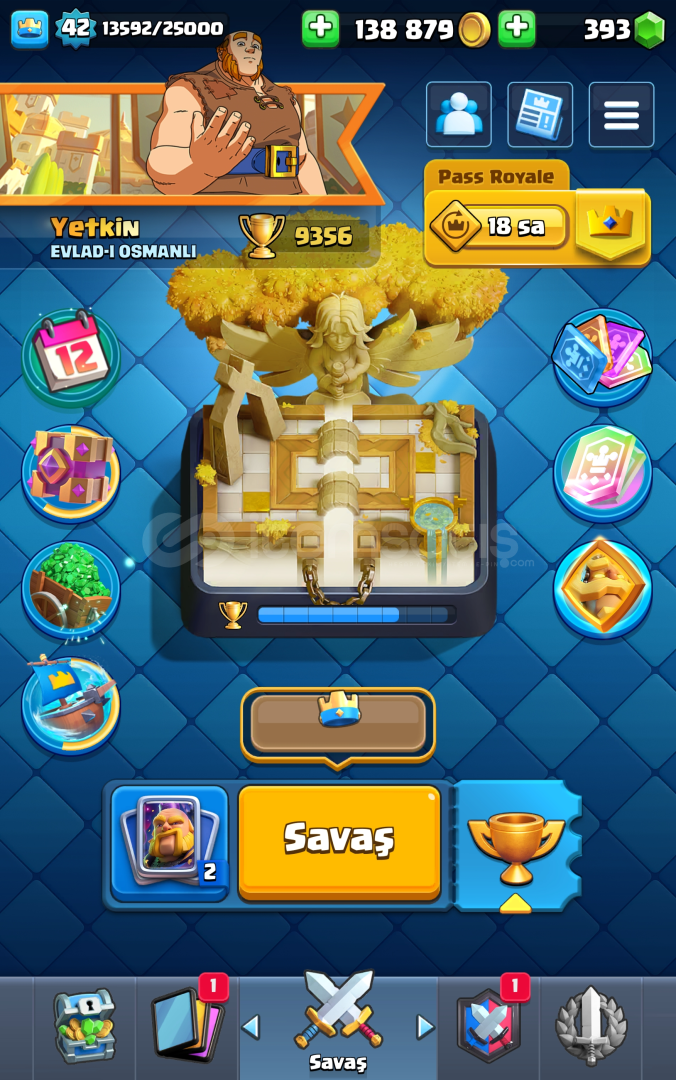Open the battle deck selector card
The image size is (676, 1080).
(x=169, y=841)
